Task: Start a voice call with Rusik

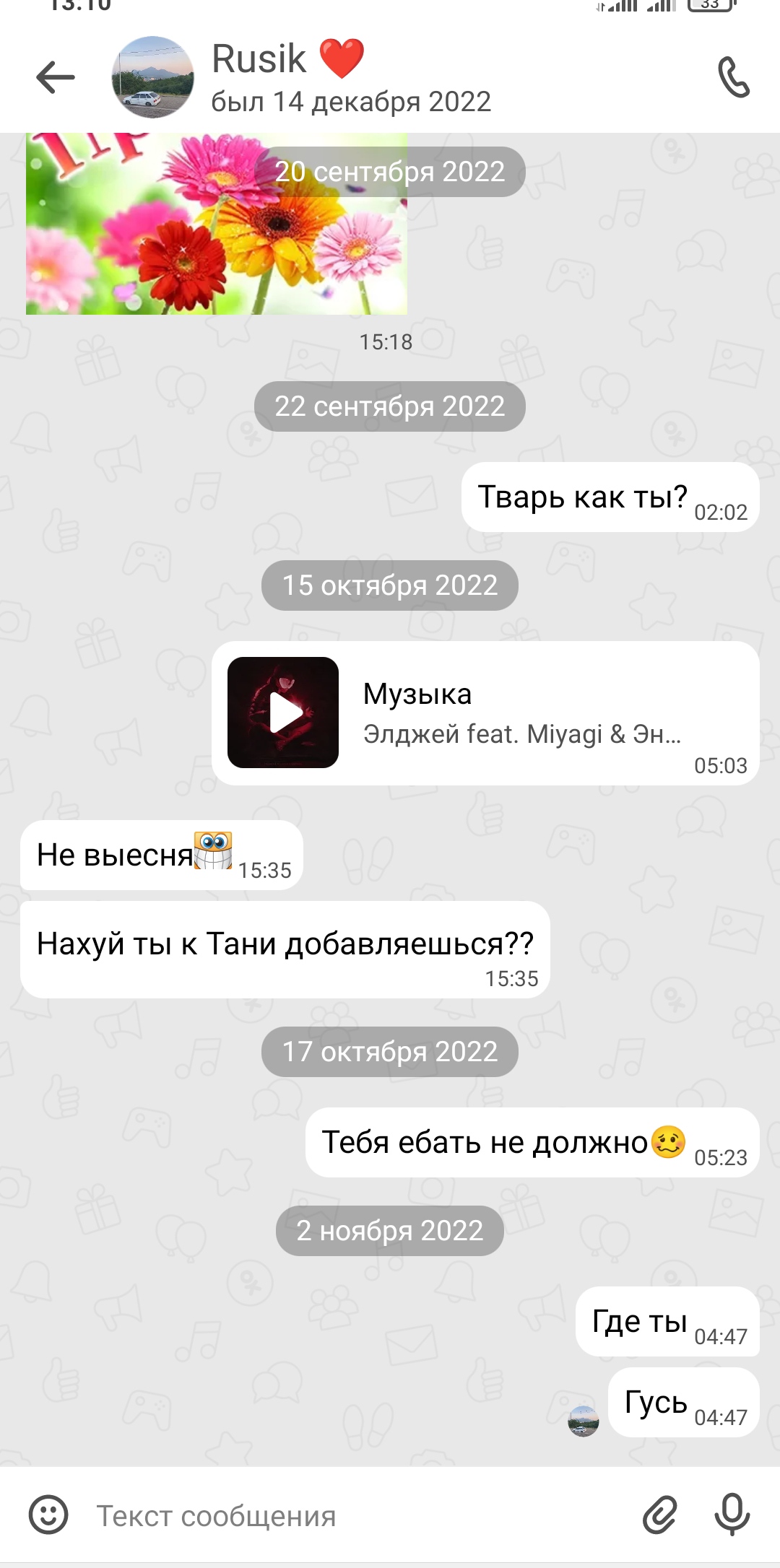Action: 733,77
